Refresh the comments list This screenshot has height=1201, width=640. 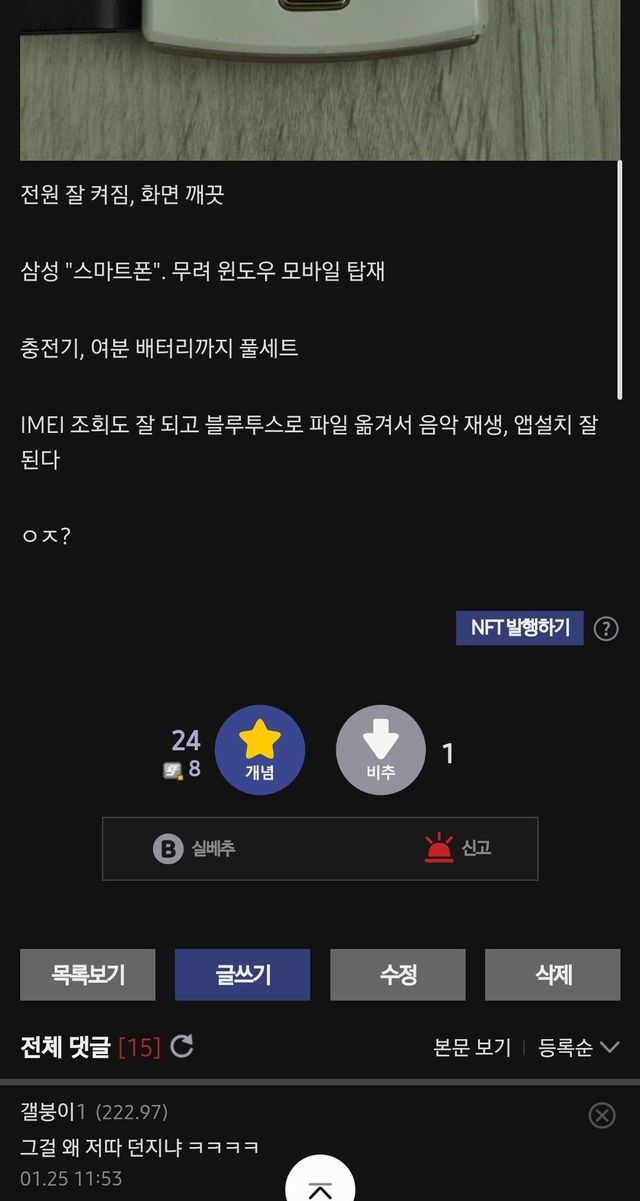coord(182,1047)
